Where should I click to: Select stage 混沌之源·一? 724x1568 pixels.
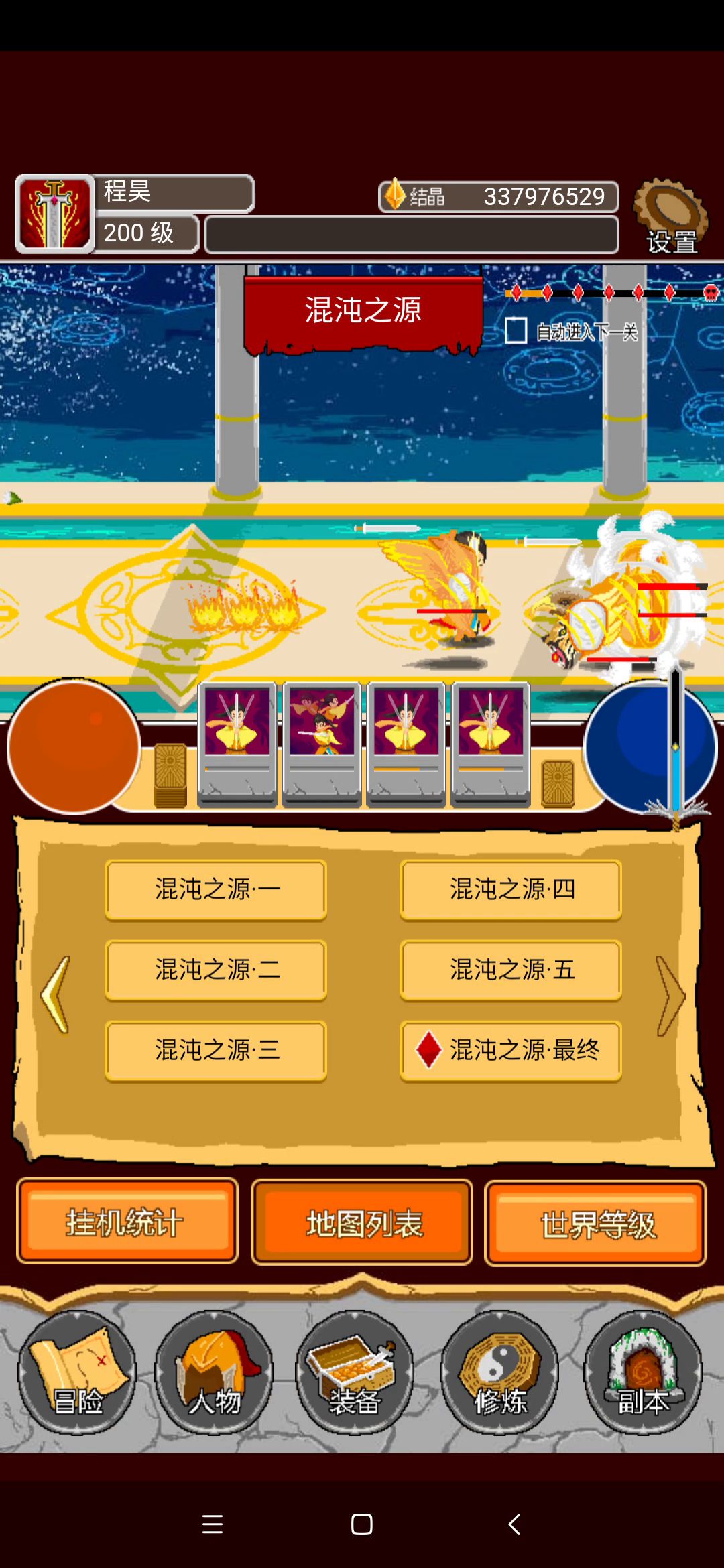[216, 890]
